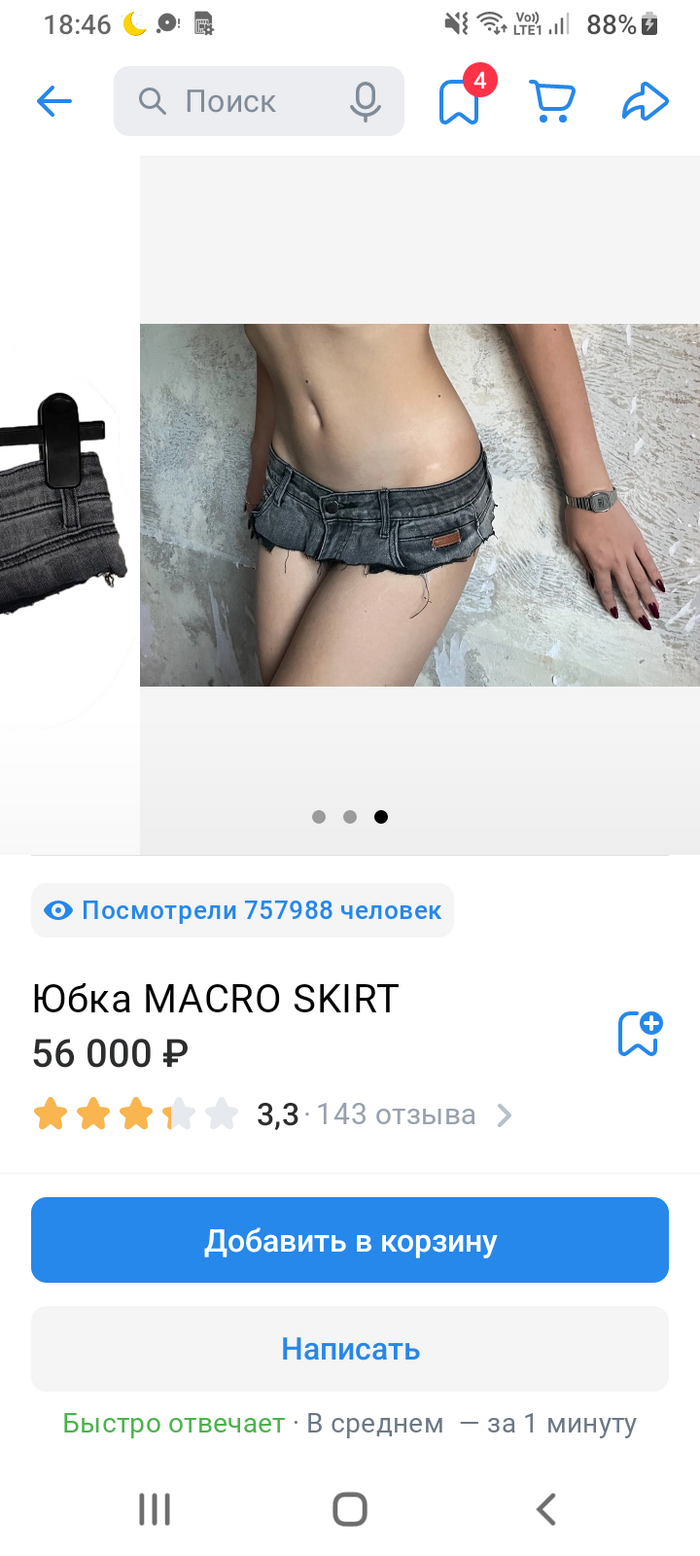The image size is (700, 1556).
Task: Share this product listing
Action: [644, 101]
